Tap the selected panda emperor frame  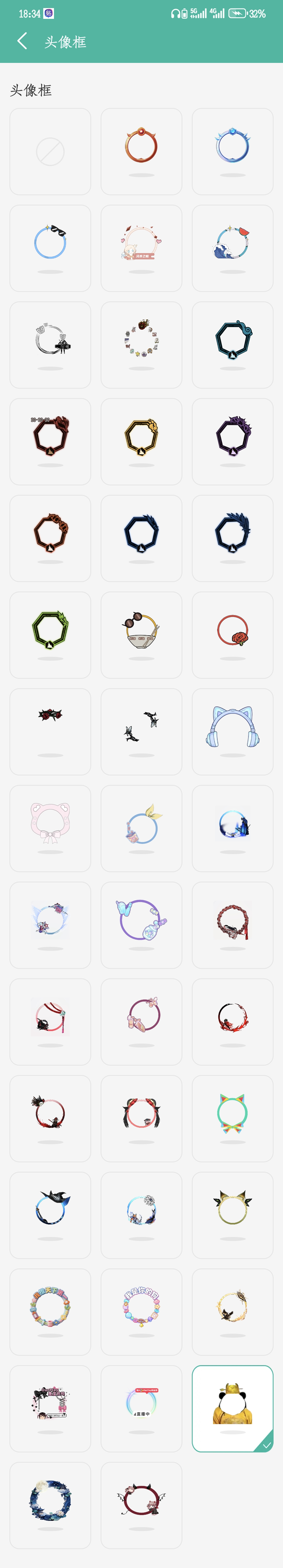tap(232, 1408)
